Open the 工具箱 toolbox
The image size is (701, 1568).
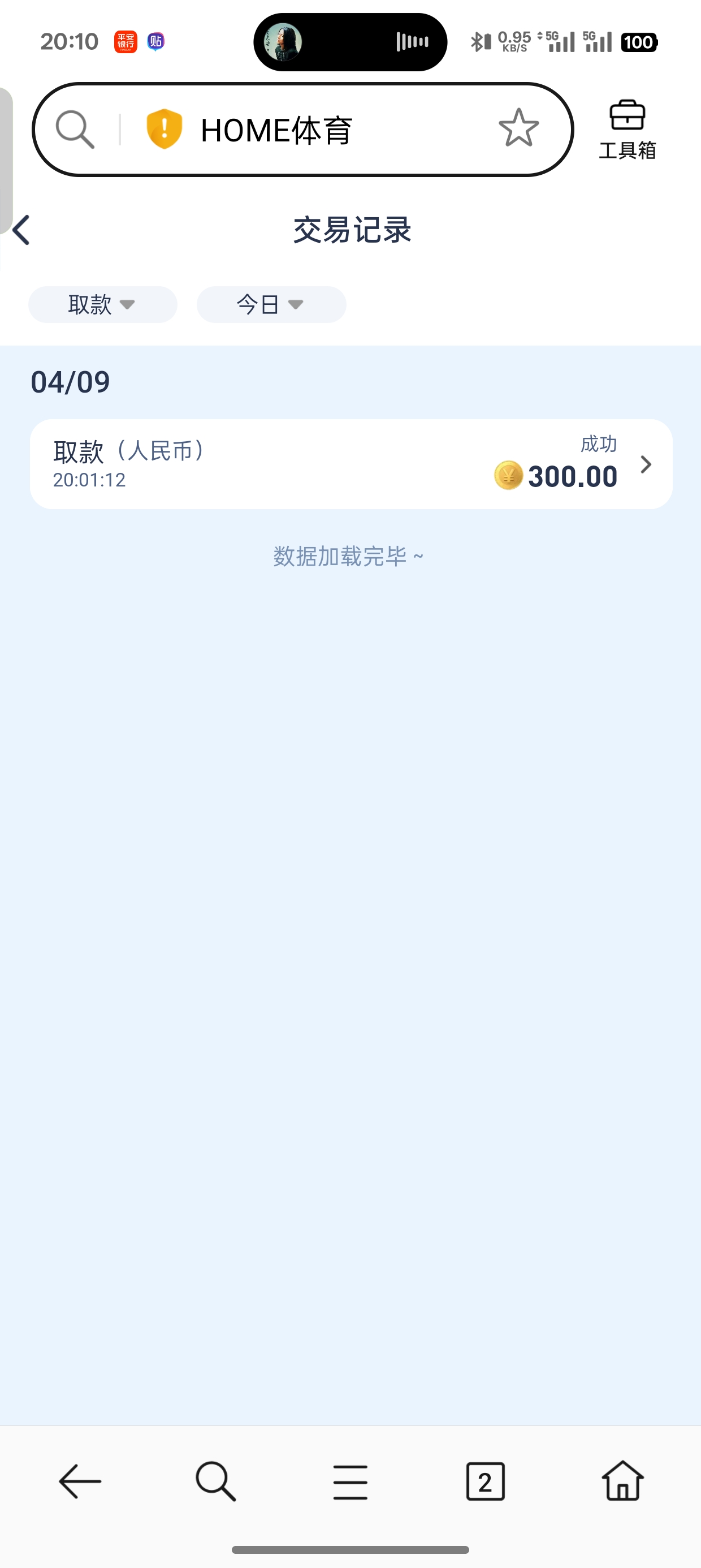[627, 130]
